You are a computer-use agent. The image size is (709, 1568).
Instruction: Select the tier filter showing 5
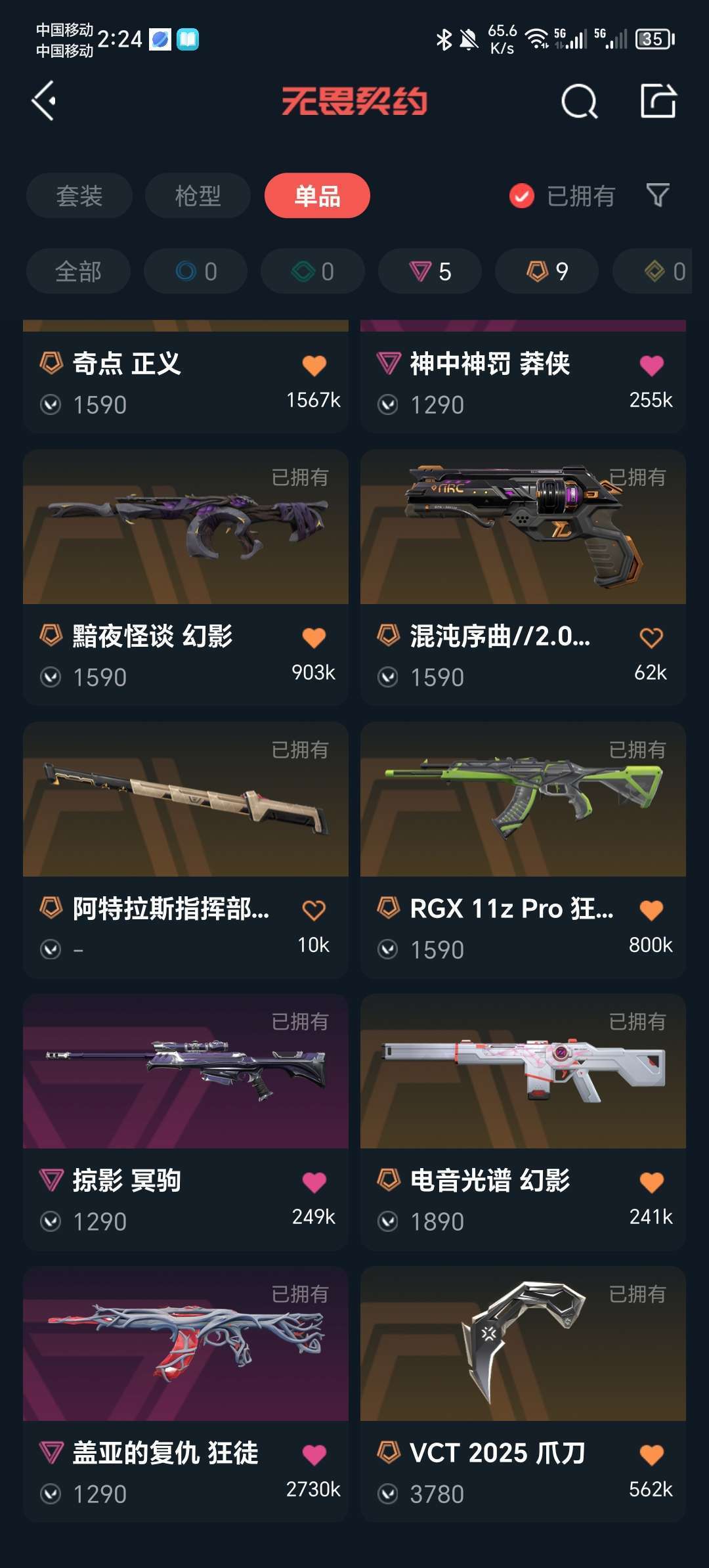point(429,271)
